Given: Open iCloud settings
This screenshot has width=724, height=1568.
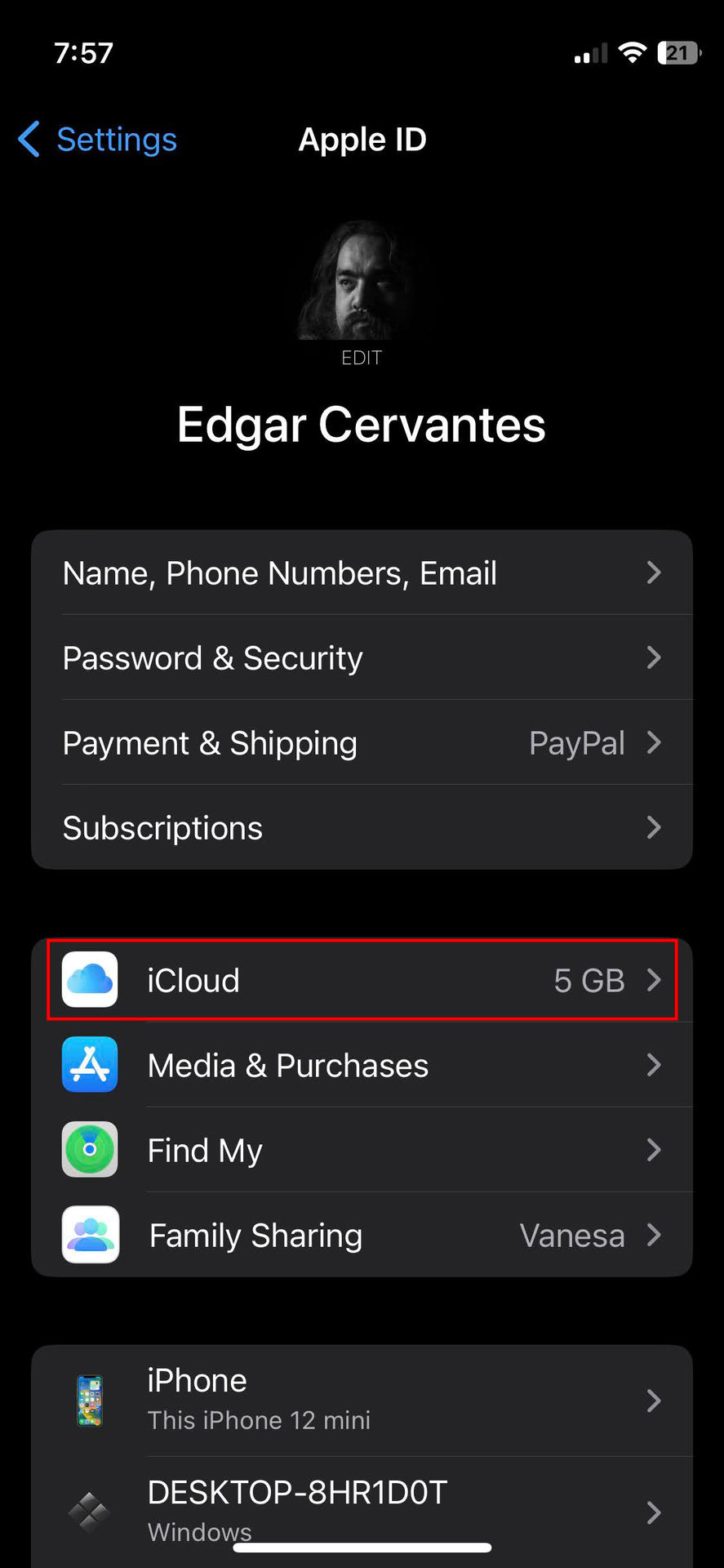Looking at the screenshot, I should click(x=362, y=980).
